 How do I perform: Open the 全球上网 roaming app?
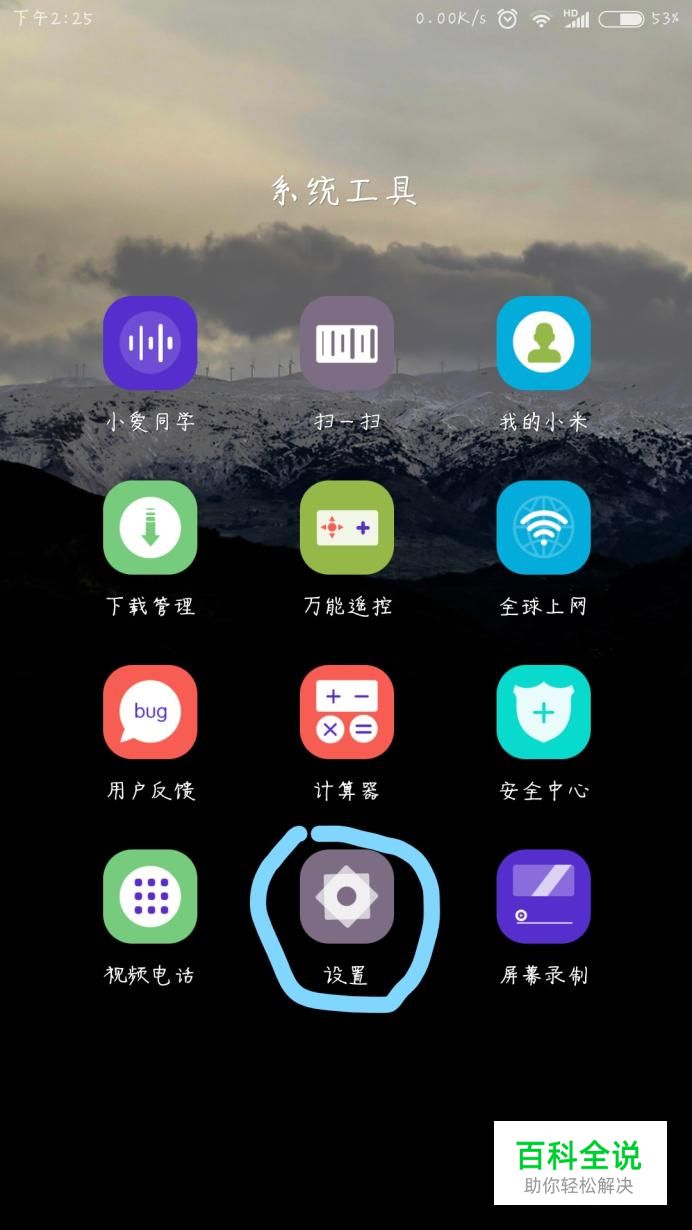[x=544, y=528]
